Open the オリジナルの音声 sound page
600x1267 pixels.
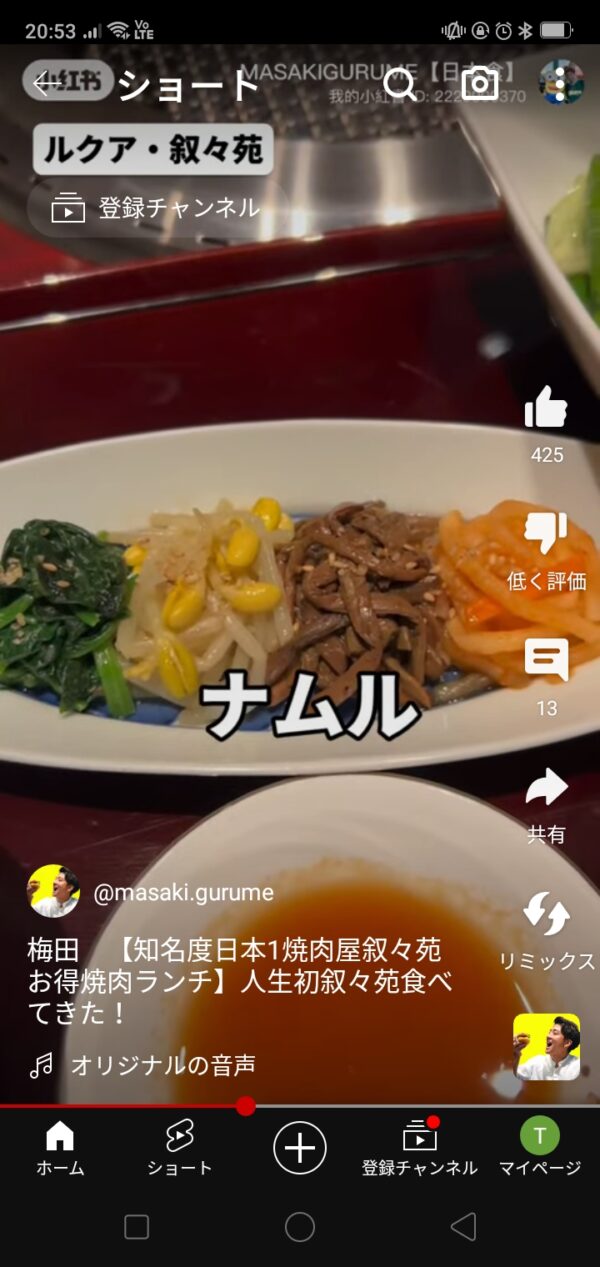coord(162,1065)
